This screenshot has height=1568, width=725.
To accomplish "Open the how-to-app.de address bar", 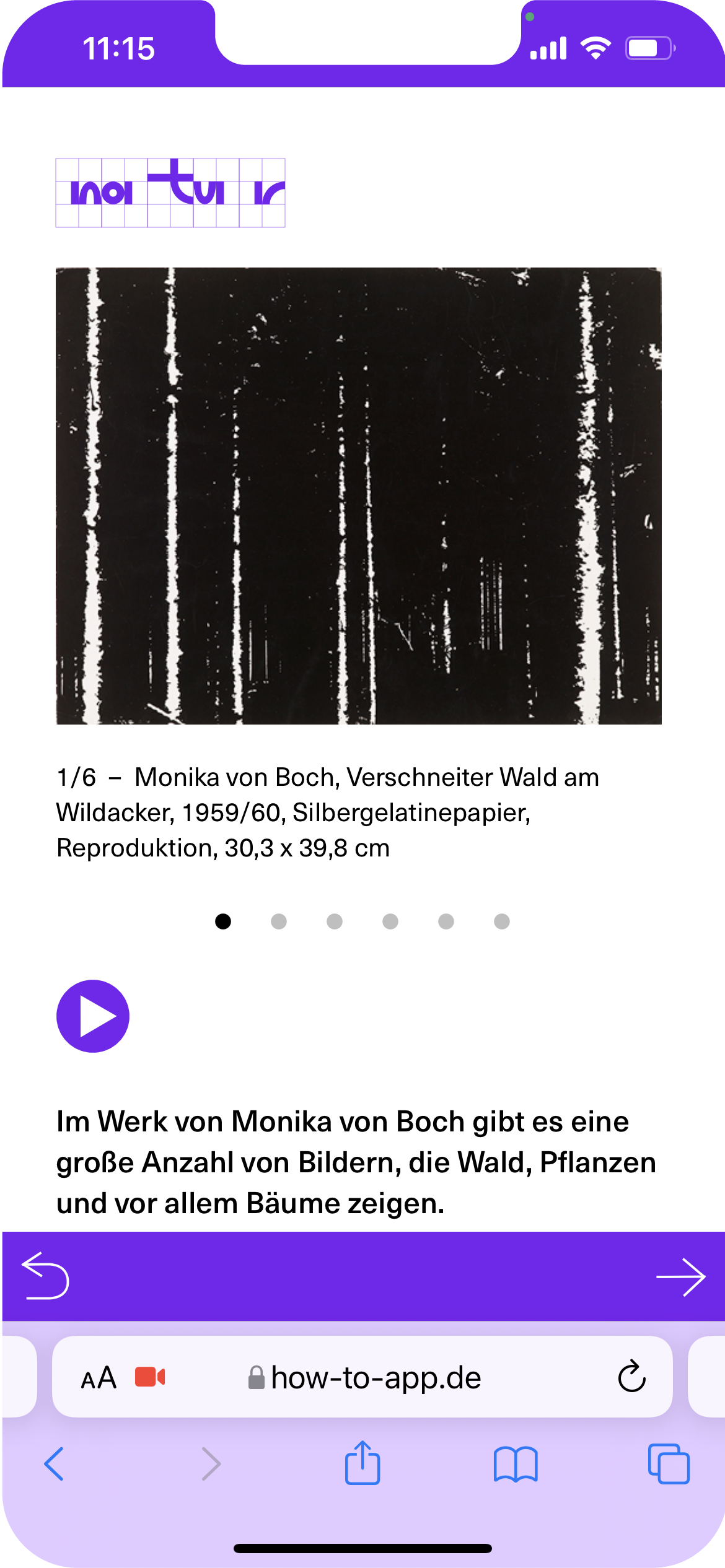I will [376, 1378].
